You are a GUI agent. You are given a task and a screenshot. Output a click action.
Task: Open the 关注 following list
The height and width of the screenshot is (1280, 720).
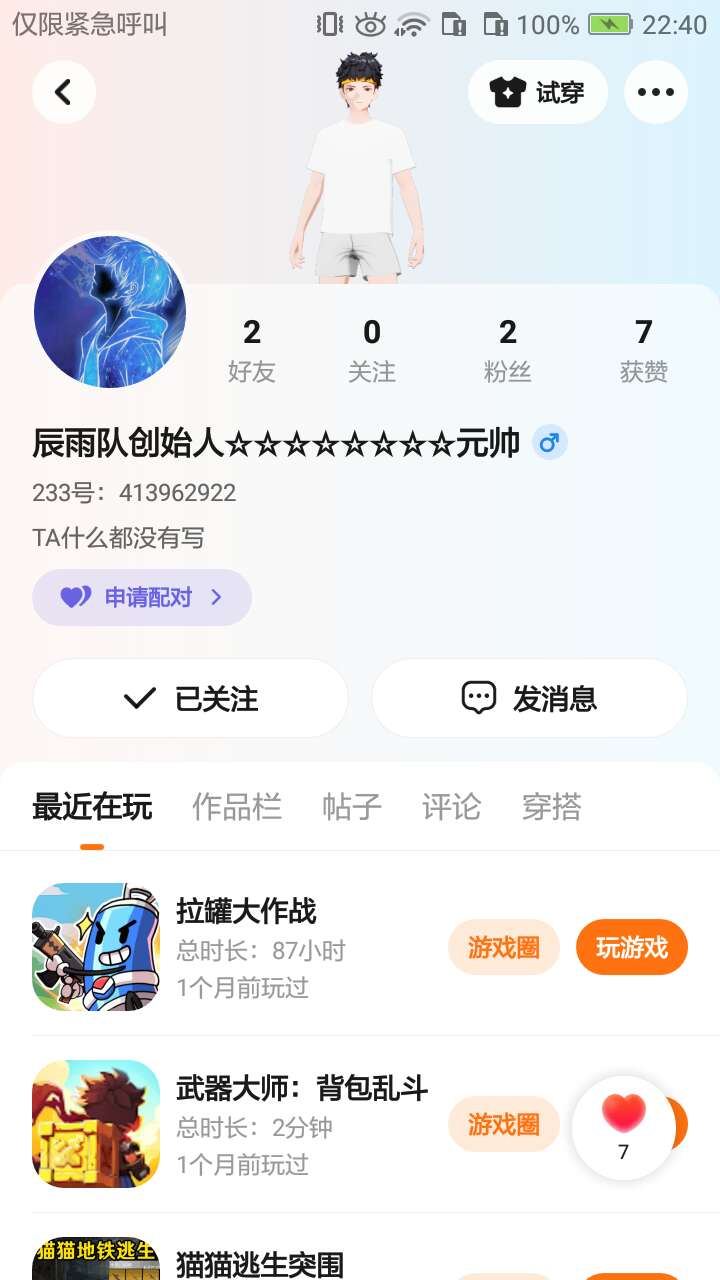tap(372, 350)
